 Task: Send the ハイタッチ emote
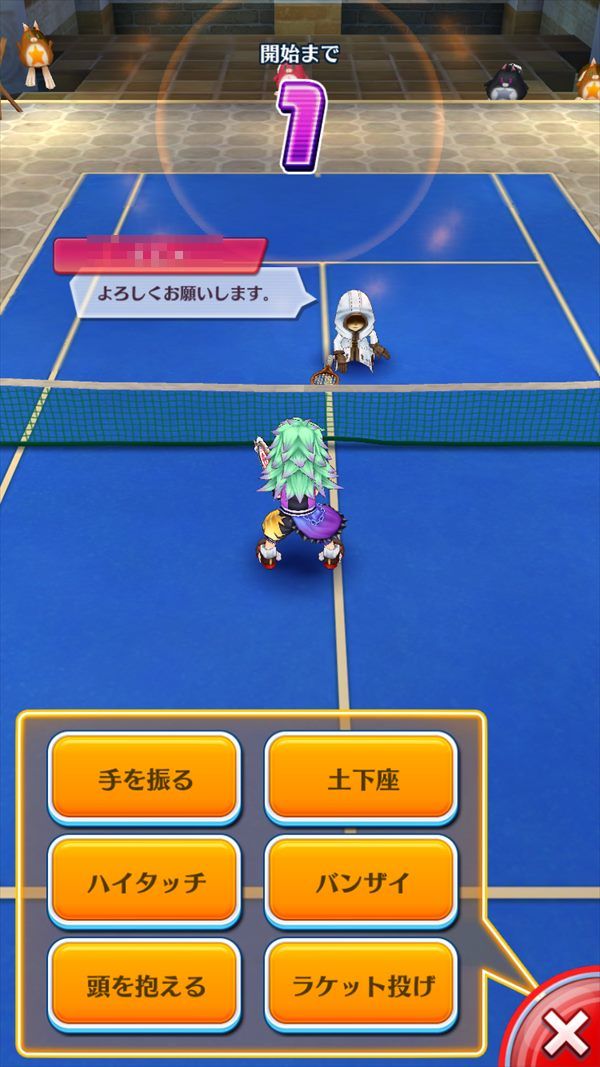(x=145, y=881)
